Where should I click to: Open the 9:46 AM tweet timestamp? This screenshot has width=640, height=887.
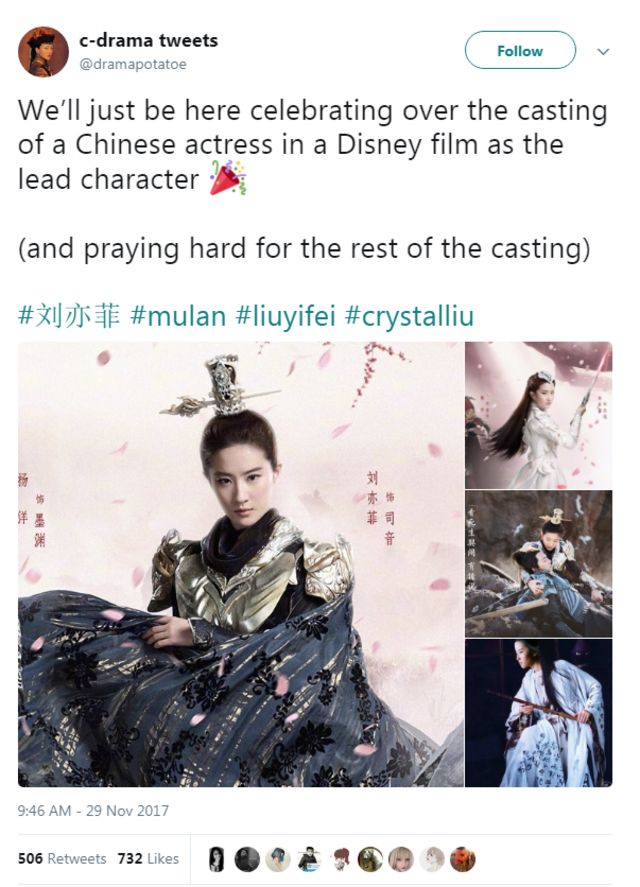93,811
